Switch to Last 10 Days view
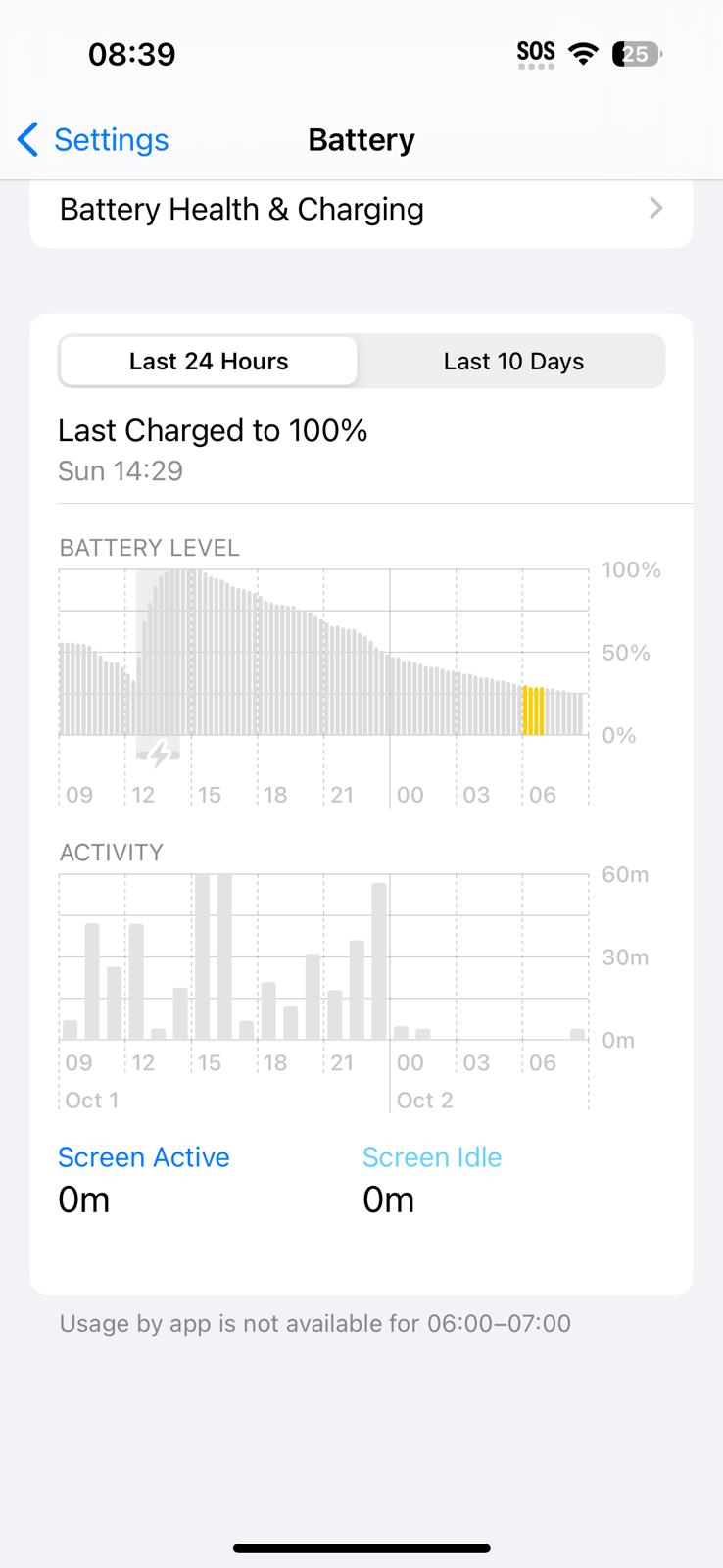The image size is (723, 1568). [513, 362]
